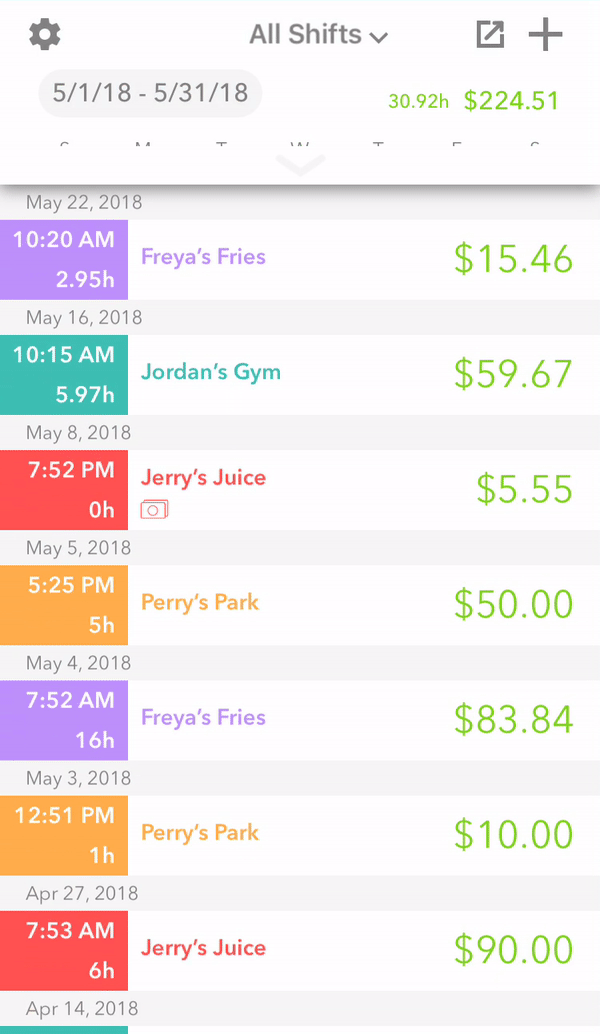Image resolution: width=600 pixels, height=1034 pixels.
Task: Open the 16h Freya's Fries shift
Action: point(300,720)
